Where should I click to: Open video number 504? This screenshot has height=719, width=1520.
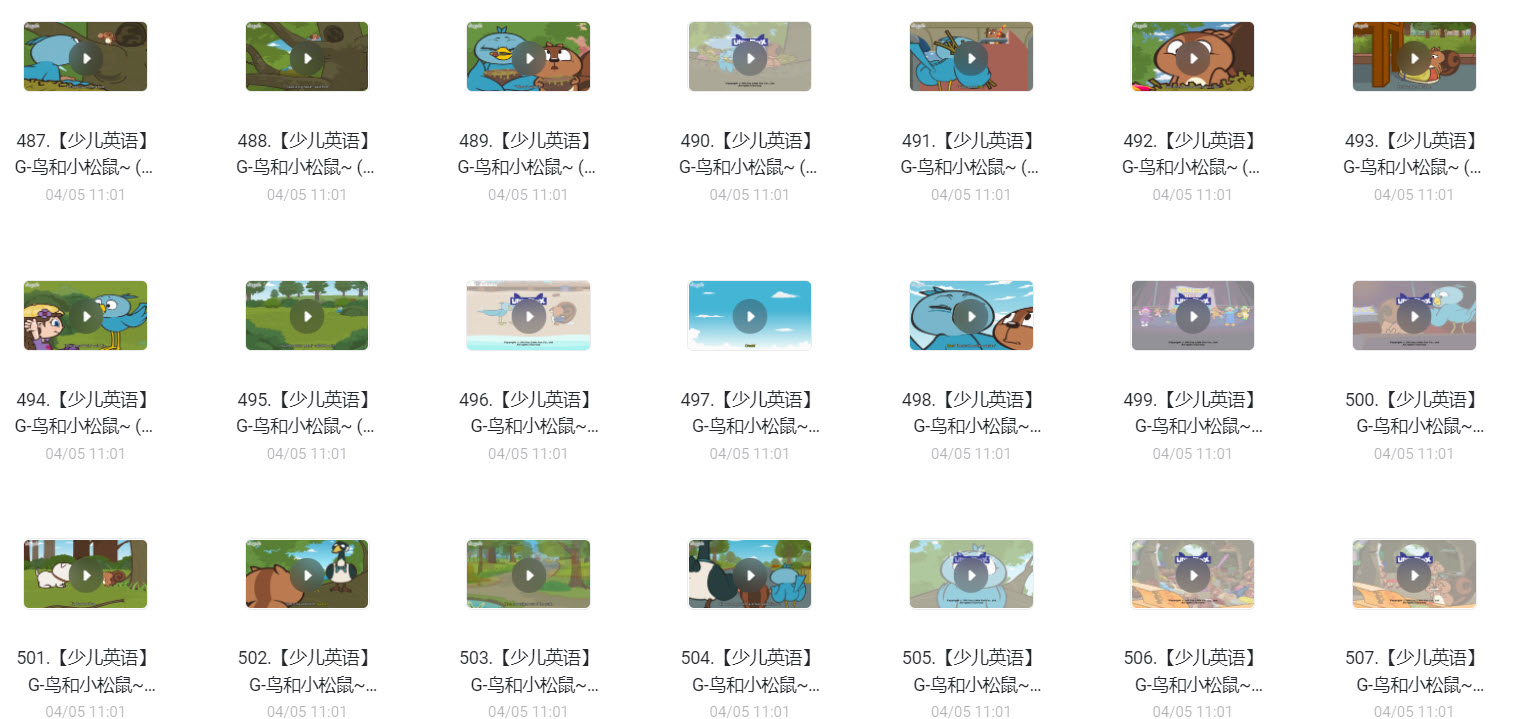click(750, 575)
